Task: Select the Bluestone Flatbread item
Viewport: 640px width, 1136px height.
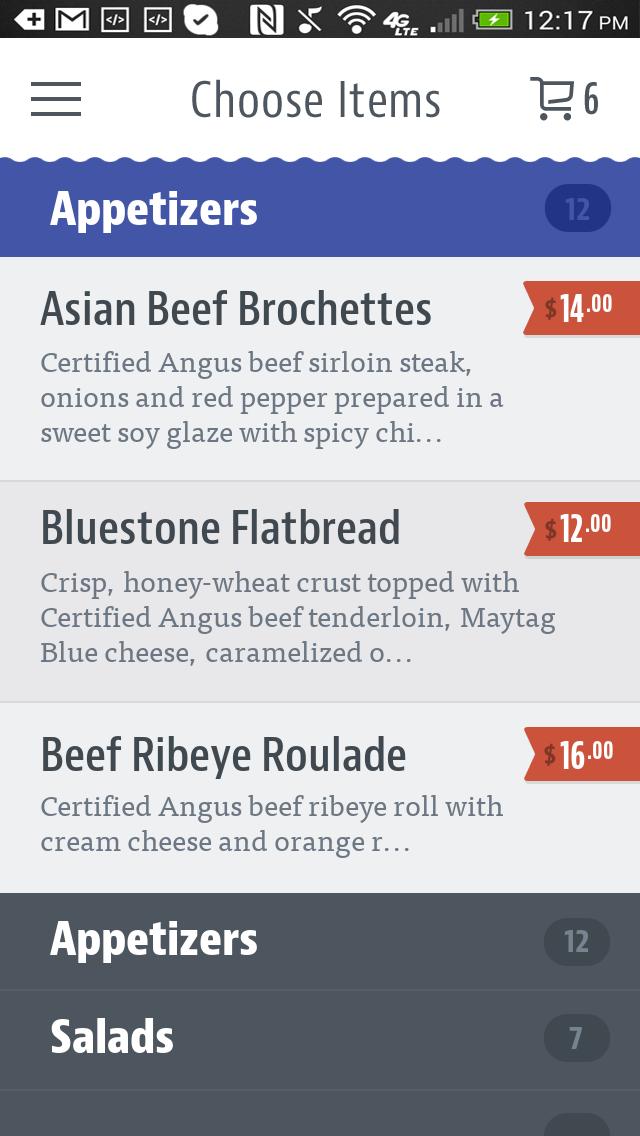Action: point(280,590)
